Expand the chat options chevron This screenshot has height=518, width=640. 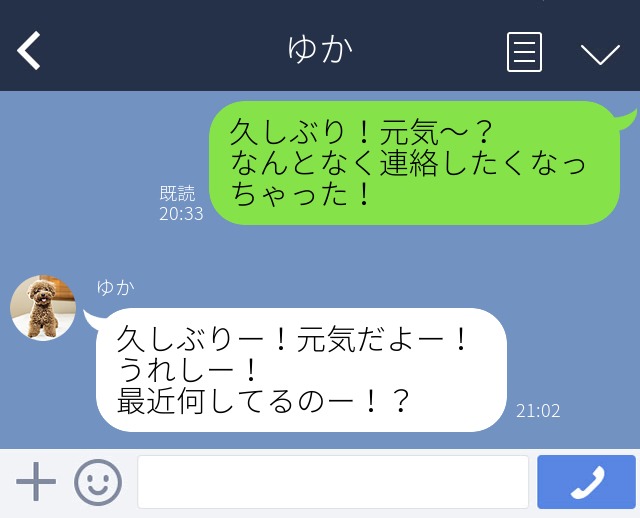[x=600, y=54]
